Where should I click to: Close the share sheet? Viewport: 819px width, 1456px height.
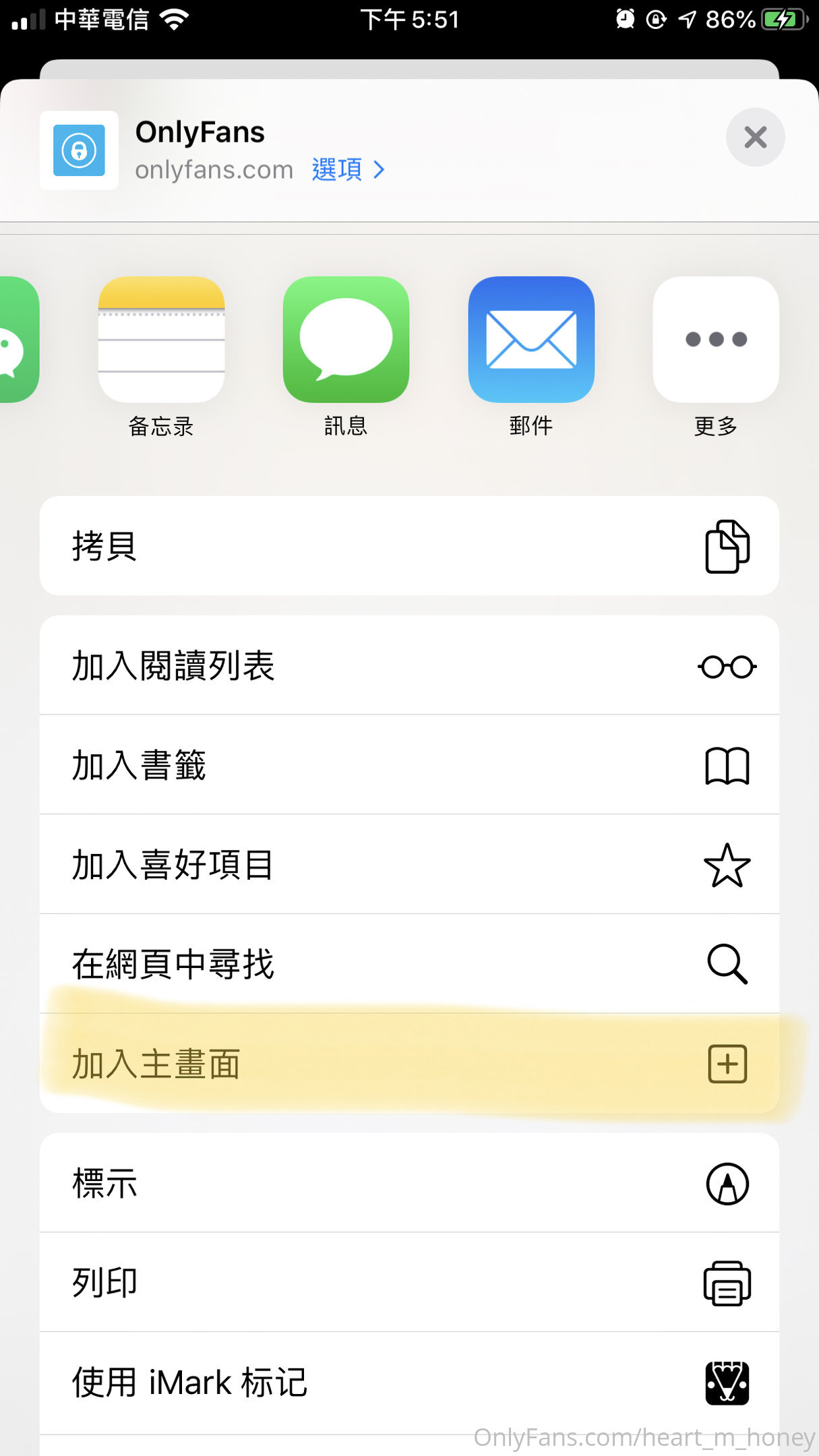pyautogui.click(x=755, y=138)
